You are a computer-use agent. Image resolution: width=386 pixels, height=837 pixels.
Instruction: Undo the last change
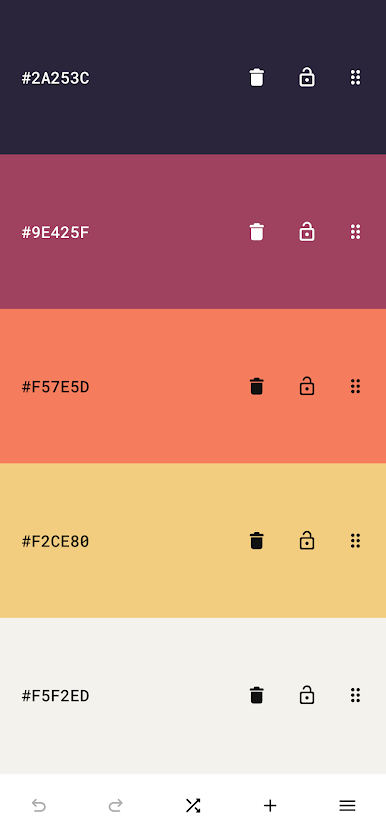tap(38, 806)
